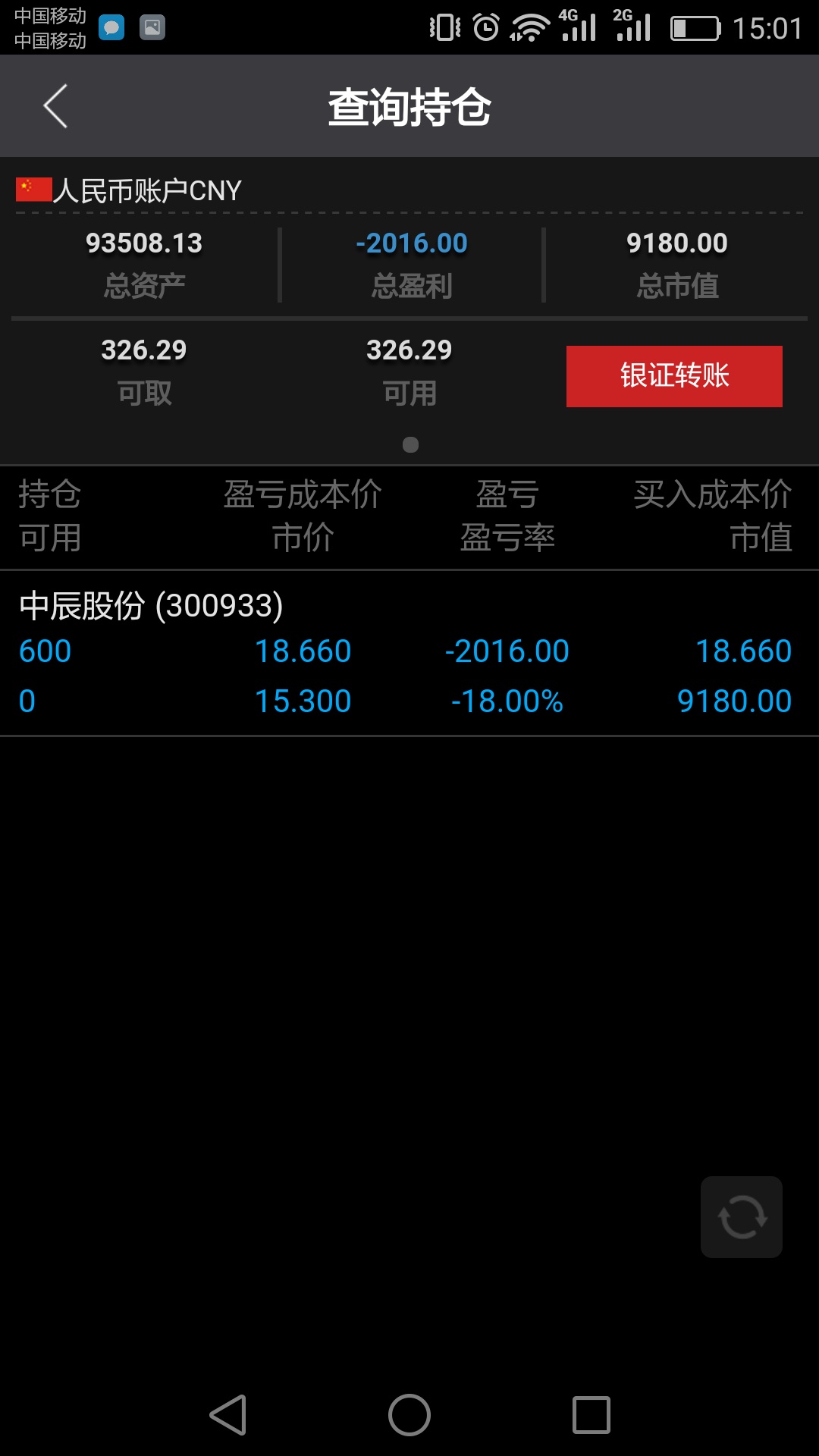This screenshot has width=819, height=1456.
Task: Go back using the top arrow
Action: (x=55, y=106)
